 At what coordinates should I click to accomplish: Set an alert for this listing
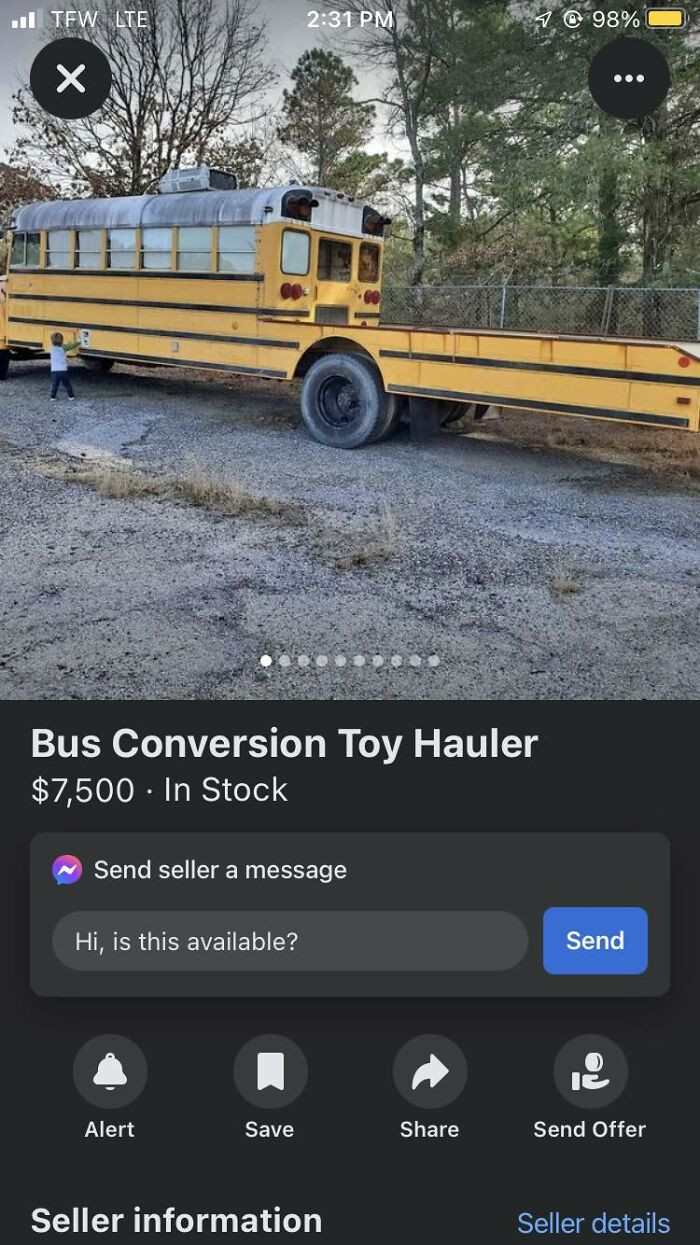[x=110, y=1072]
